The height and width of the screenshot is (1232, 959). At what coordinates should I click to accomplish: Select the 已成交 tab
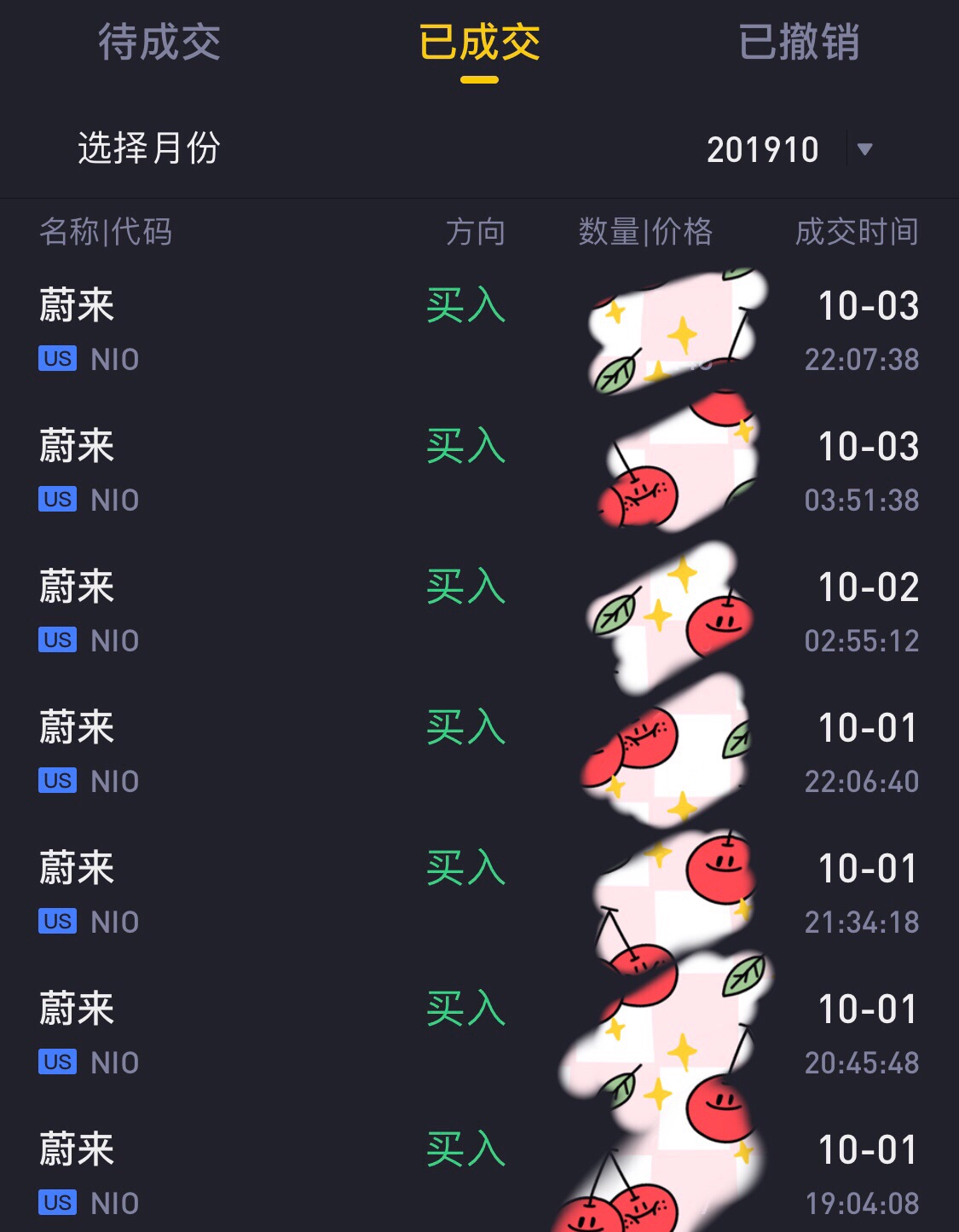479,43
